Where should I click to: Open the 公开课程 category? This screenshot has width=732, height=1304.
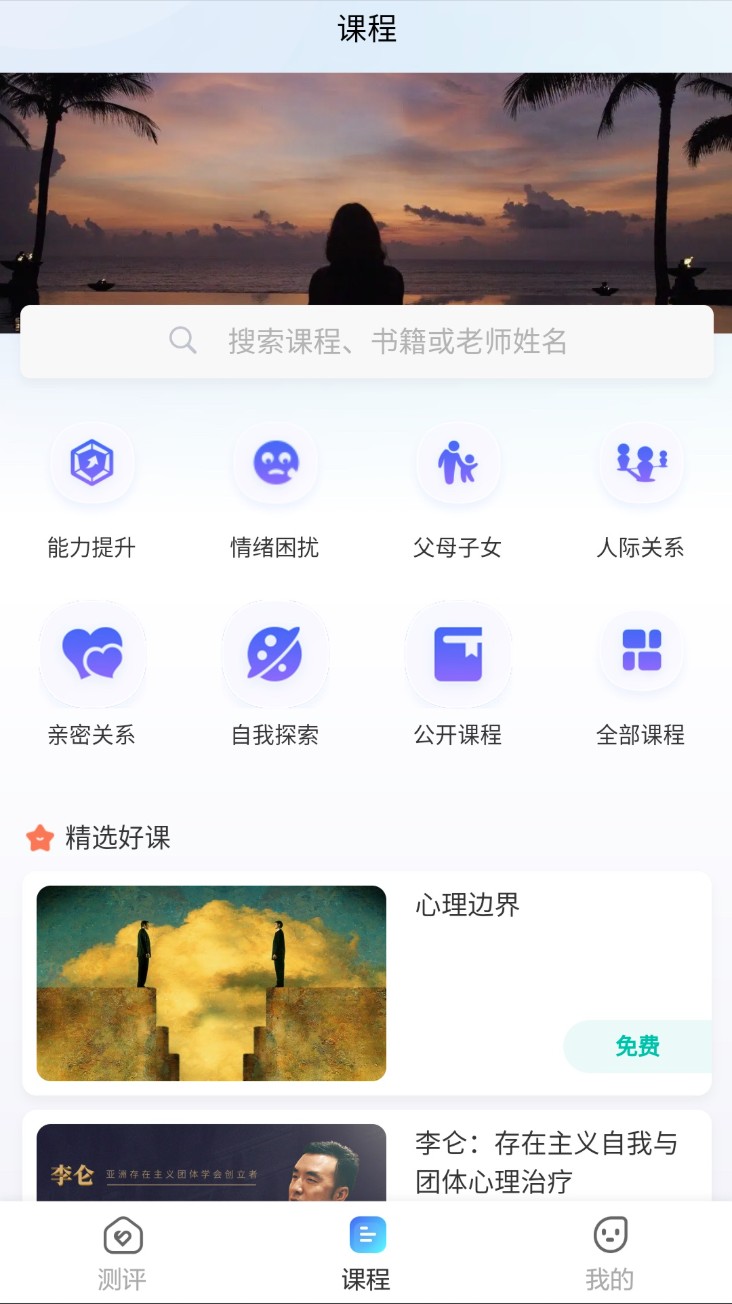pos(458,676)
